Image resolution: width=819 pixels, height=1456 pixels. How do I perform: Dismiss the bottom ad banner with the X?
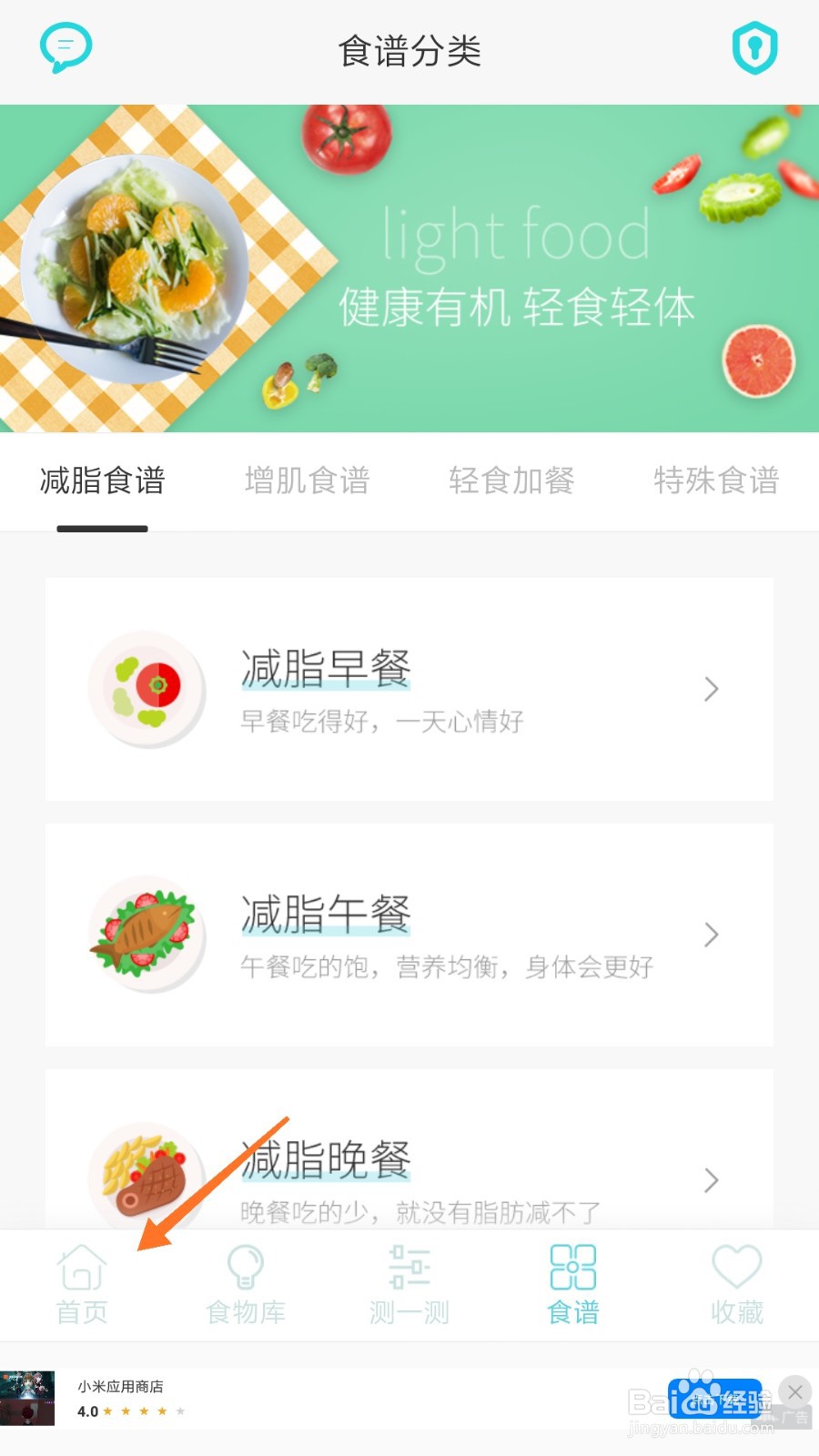[794, 1391]
